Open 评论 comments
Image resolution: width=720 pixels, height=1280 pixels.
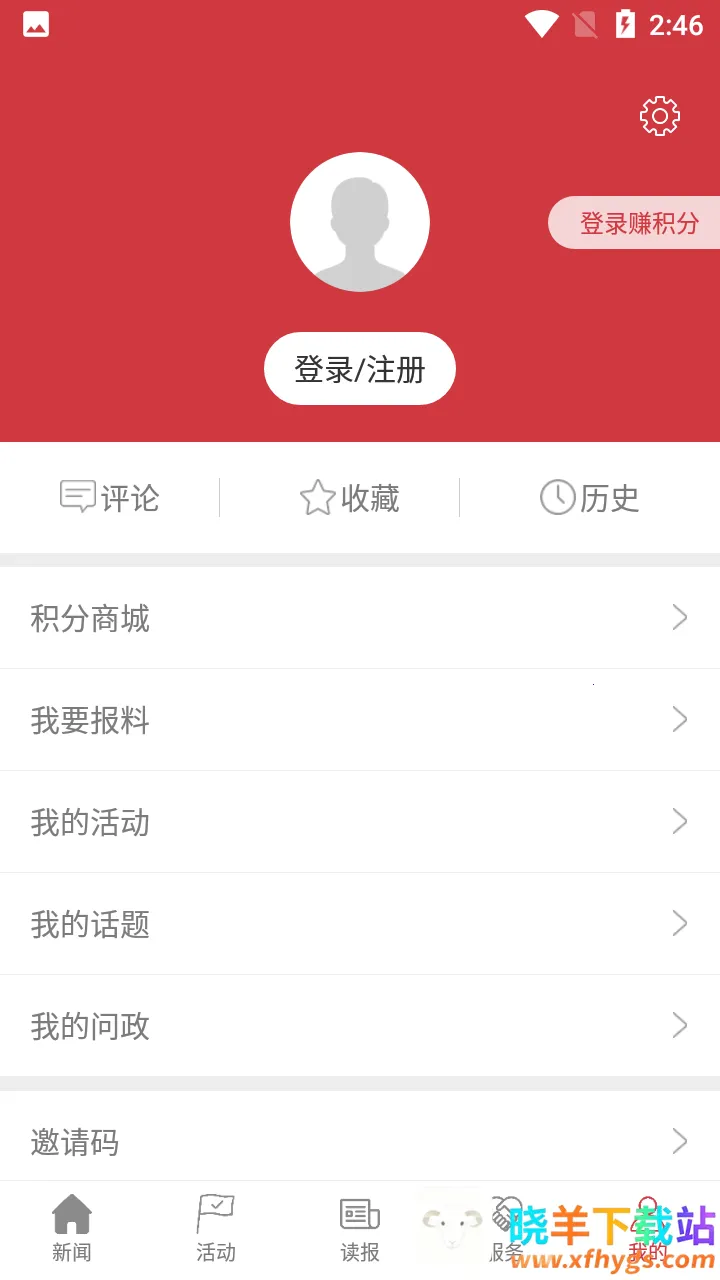(110, 497)
